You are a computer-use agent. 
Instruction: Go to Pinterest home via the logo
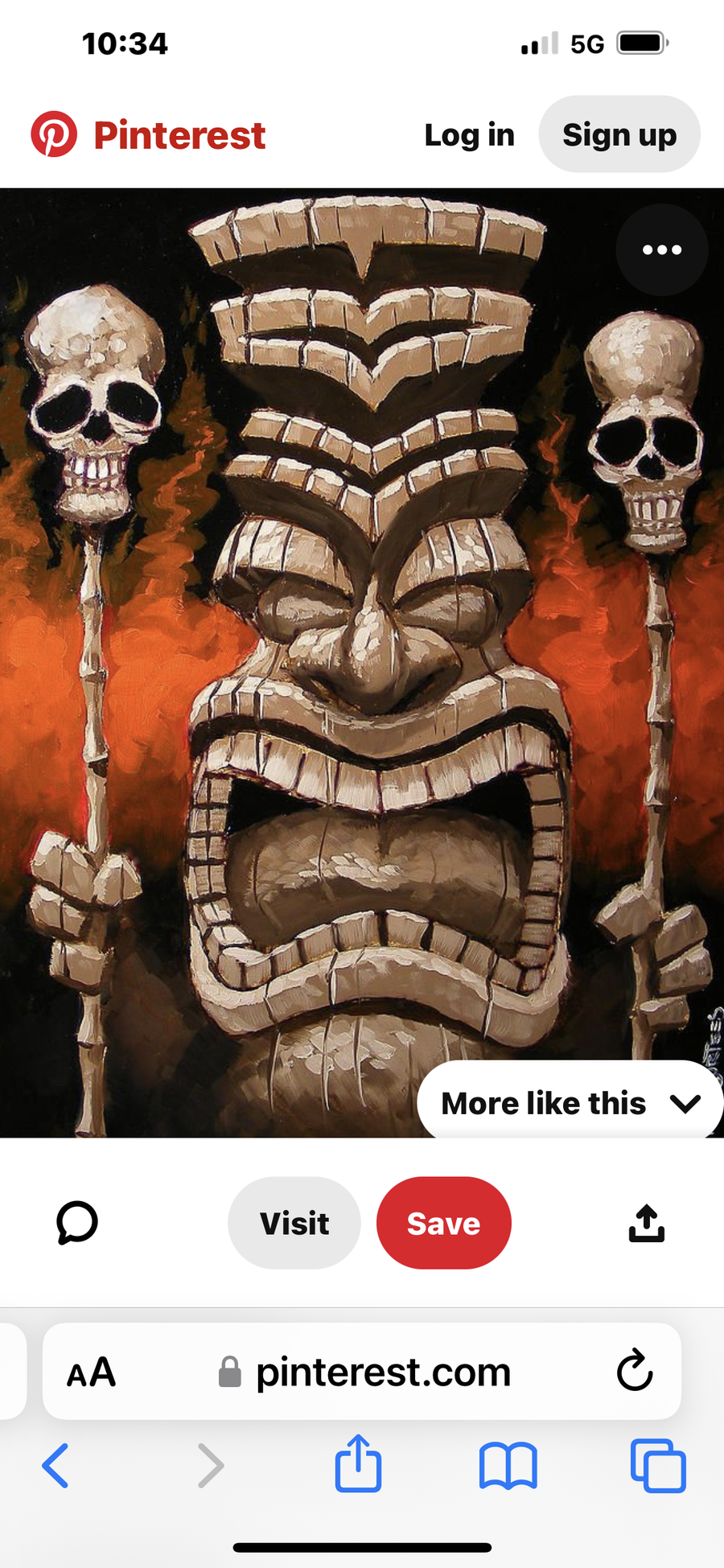point(148,134)
